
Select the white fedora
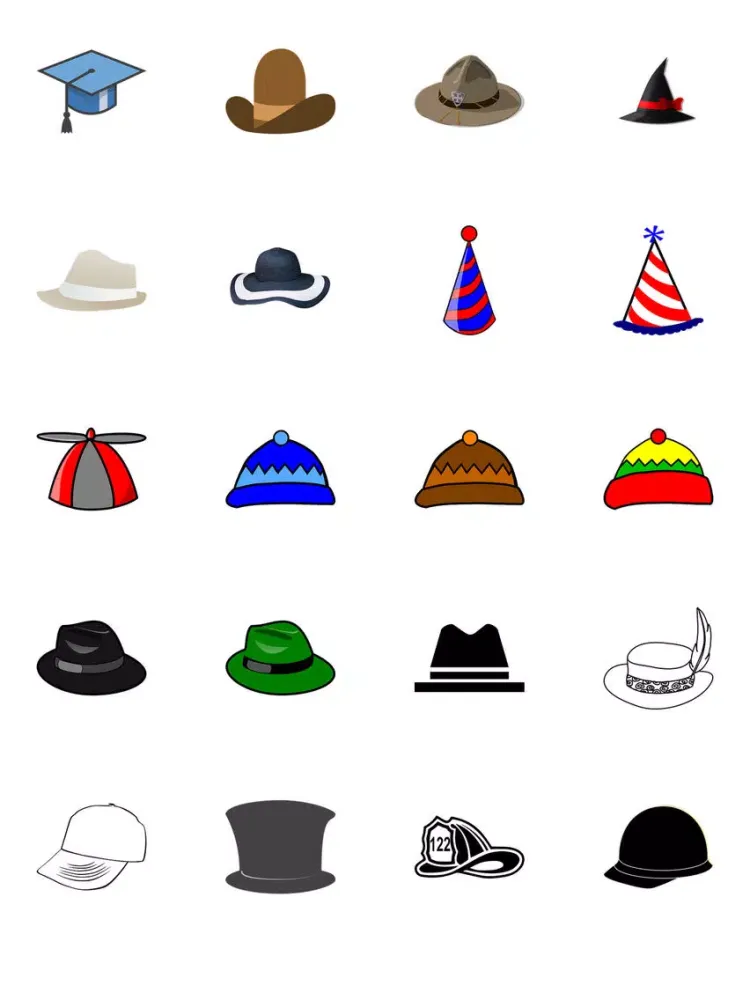coord(92,280)
